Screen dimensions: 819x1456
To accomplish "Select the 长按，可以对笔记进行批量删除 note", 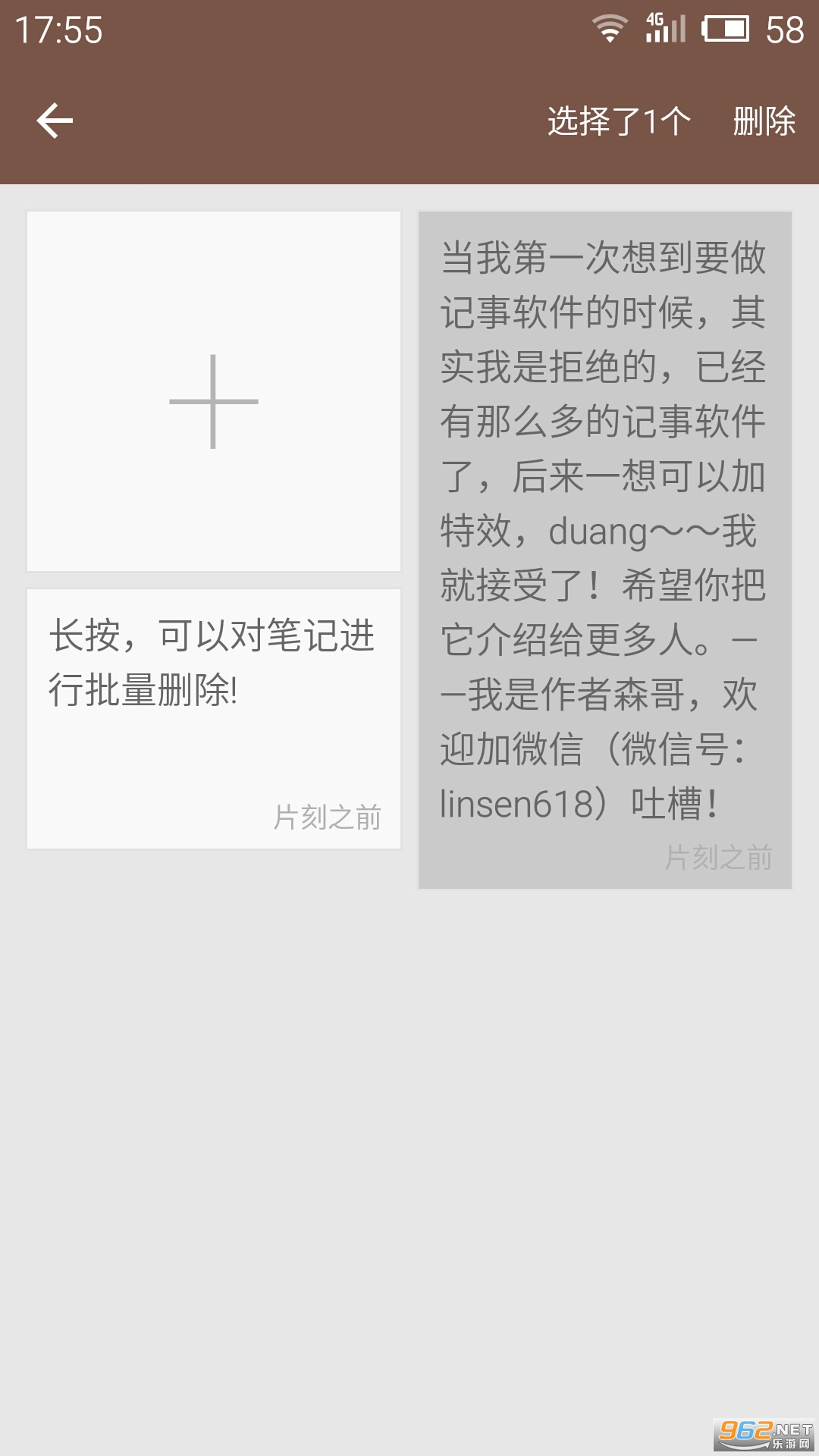I will [214, 718].
